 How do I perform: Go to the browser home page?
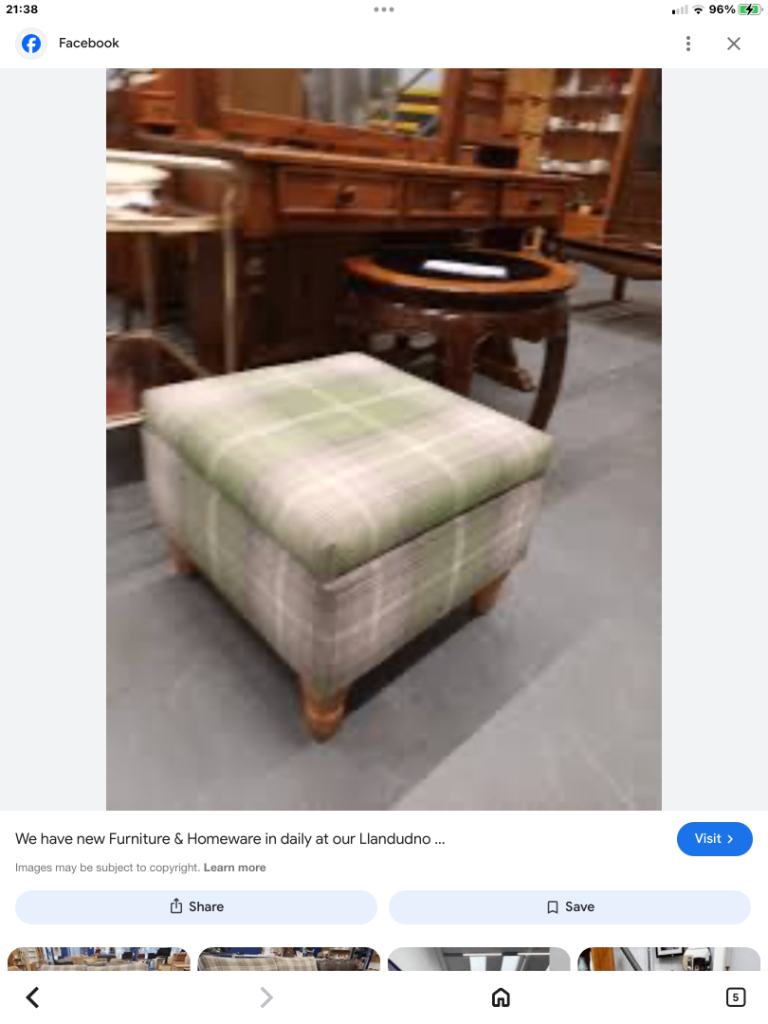[x=501, y=997]
